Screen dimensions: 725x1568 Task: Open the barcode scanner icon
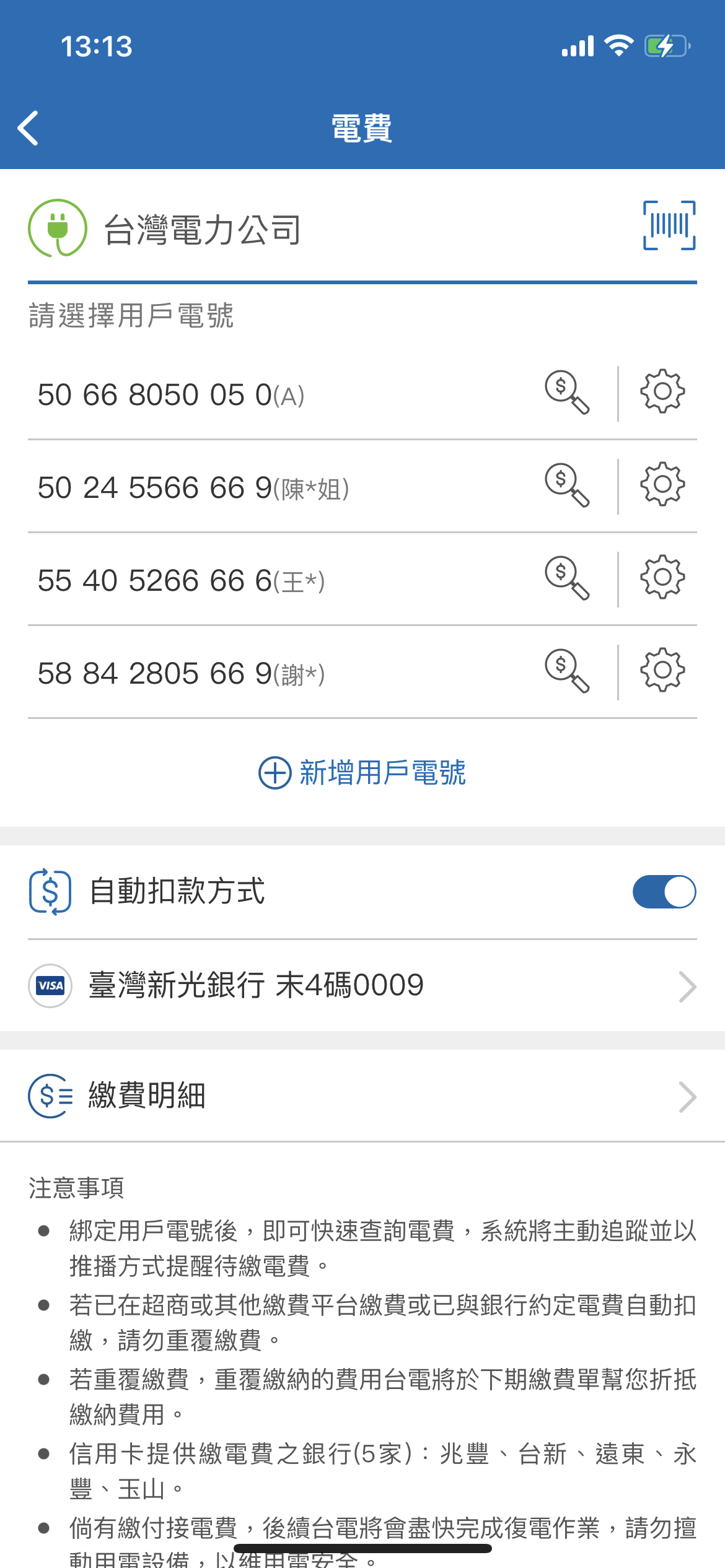[x=669, y=225]
